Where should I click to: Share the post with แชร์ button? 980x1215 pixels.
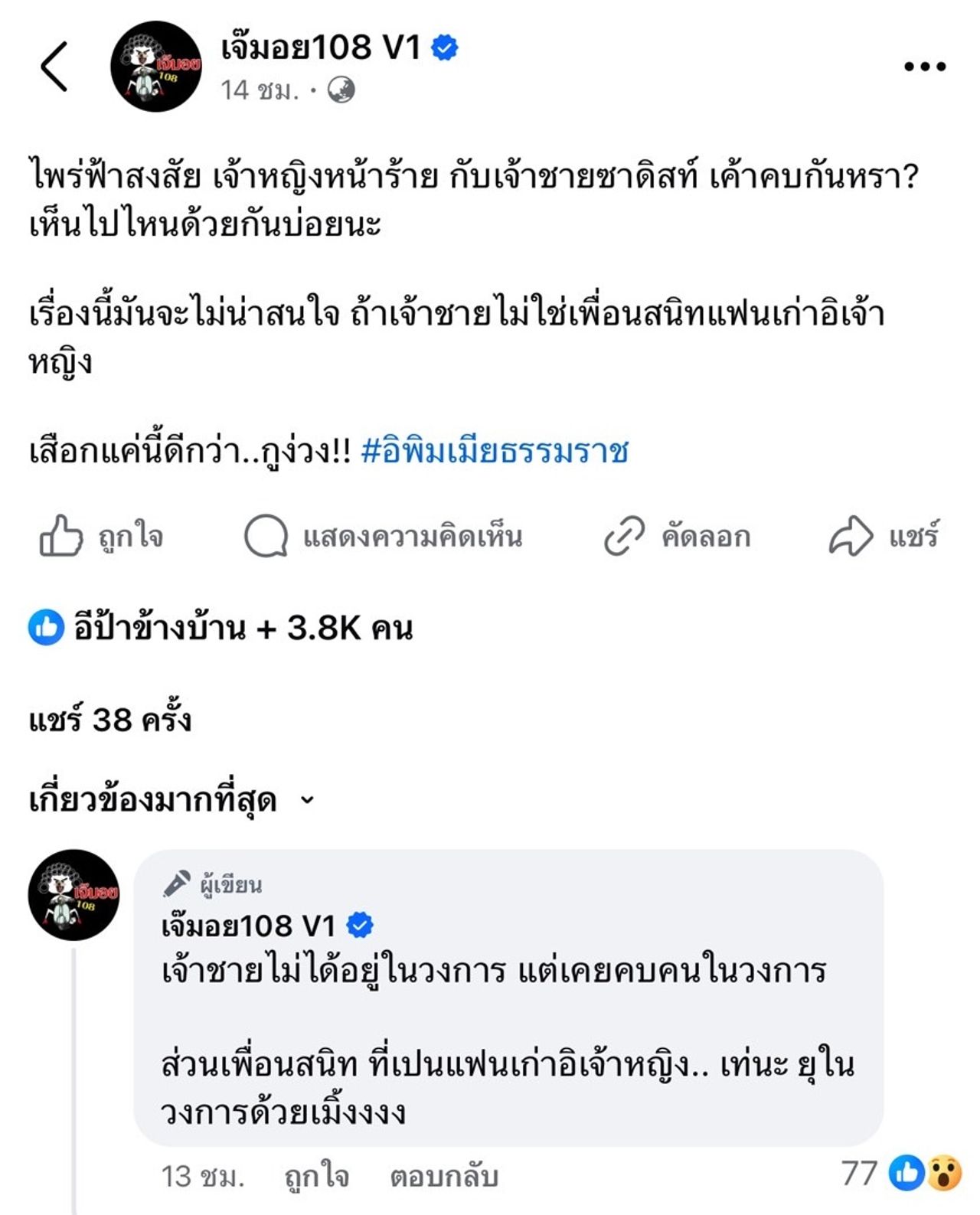(x=884, y=536)
